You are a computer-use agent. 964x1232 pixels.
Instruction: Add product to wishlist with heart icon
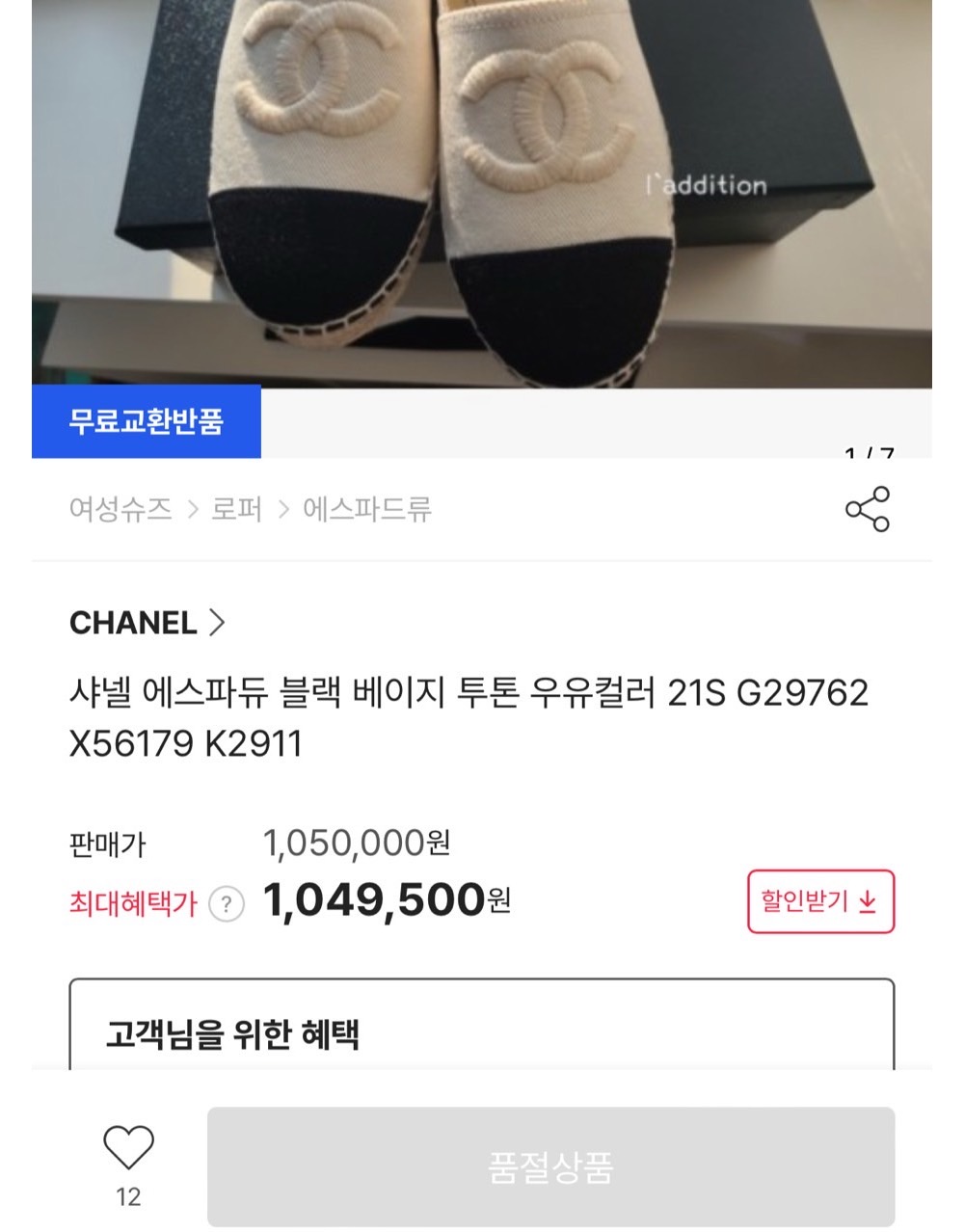tap(128, 1147)
